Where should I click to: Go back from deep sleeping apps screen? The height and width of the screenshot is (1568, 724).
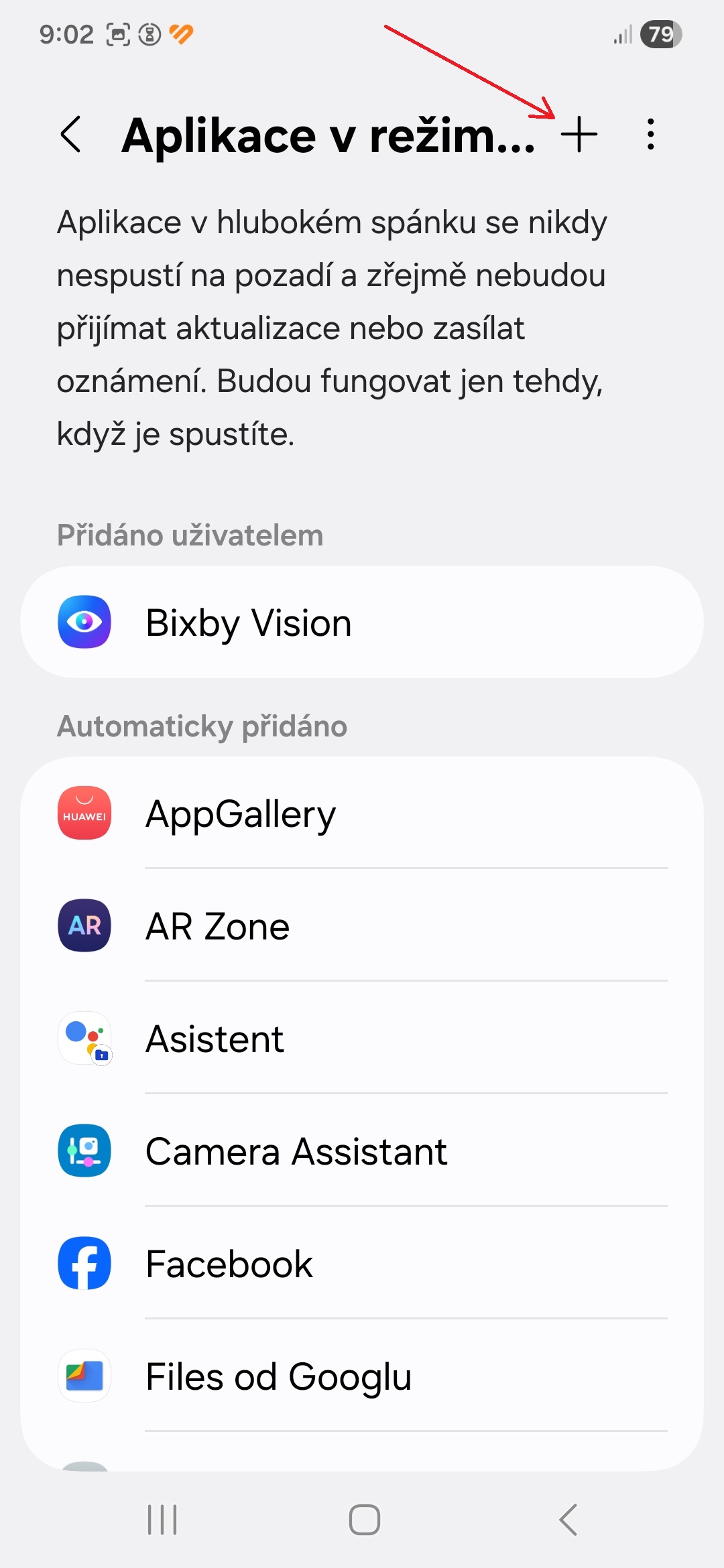(x=71, y=135)
